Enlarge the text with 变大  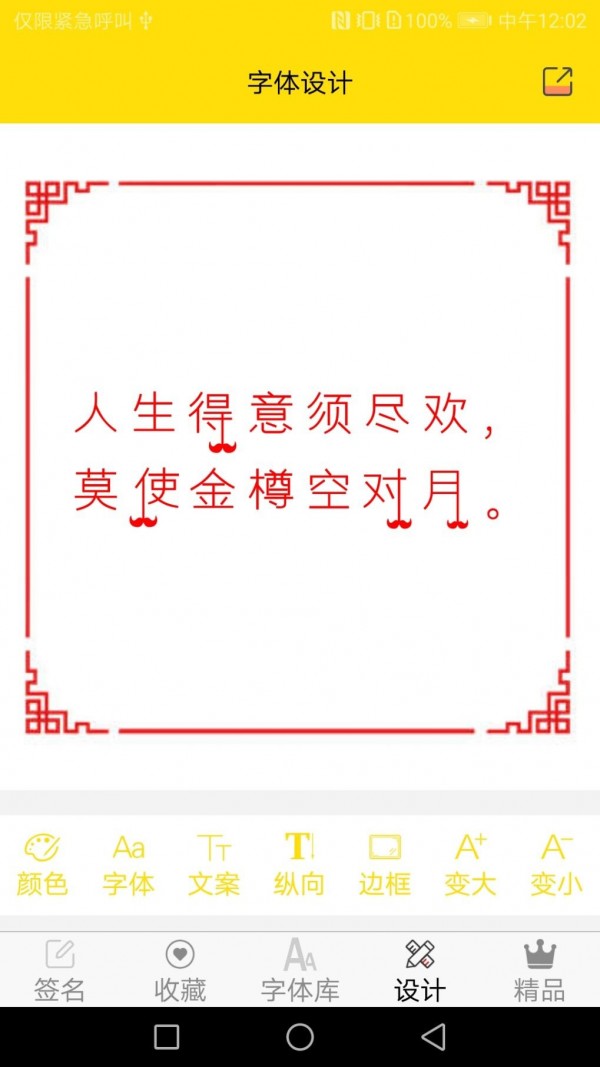tap(470, 865)
